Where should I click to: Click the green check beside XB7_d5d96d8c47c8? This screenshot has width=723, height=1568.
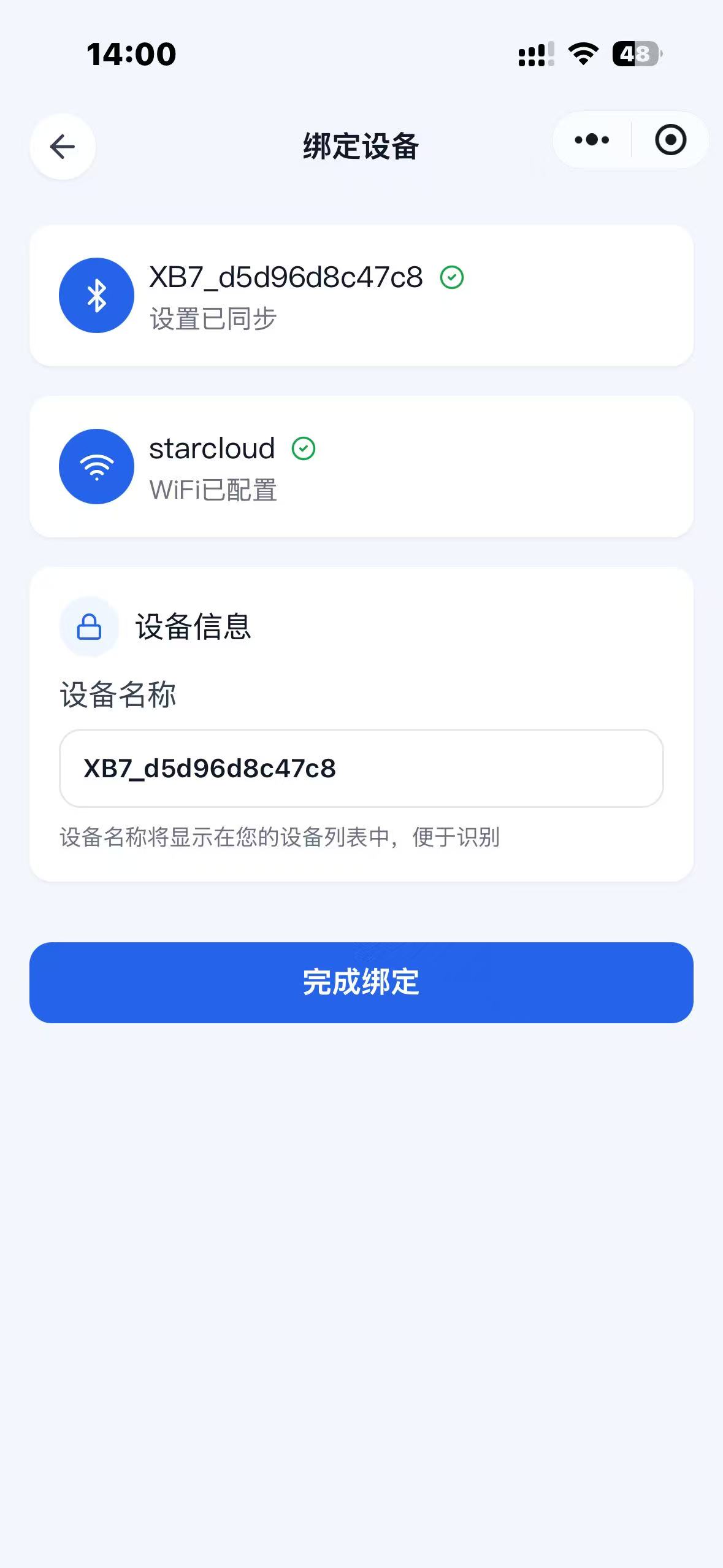pyautogui.click(x=452, y=277)
